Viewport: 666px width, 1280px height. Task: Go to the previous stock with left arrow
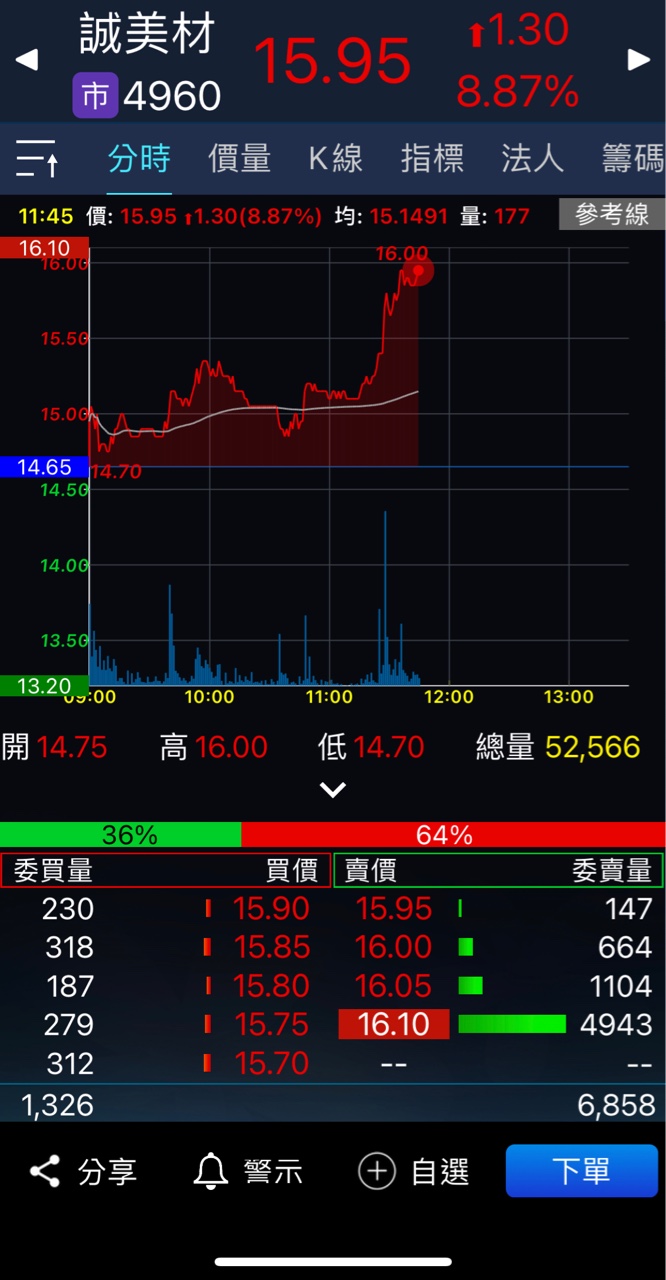tap(26, 60)
